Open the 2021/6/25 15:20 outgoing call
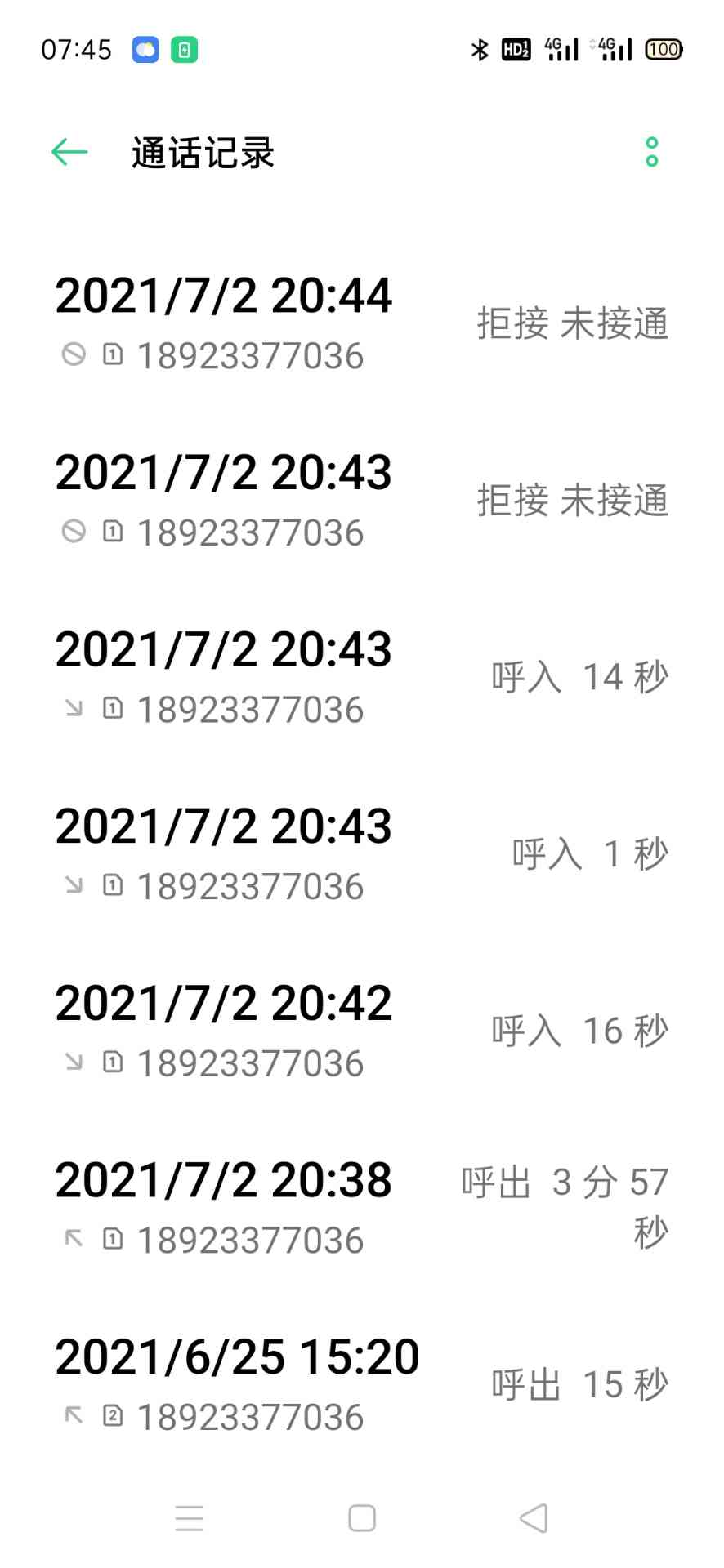The width and height of the screenshot is (724, 1568). [x=362, y=1385]
